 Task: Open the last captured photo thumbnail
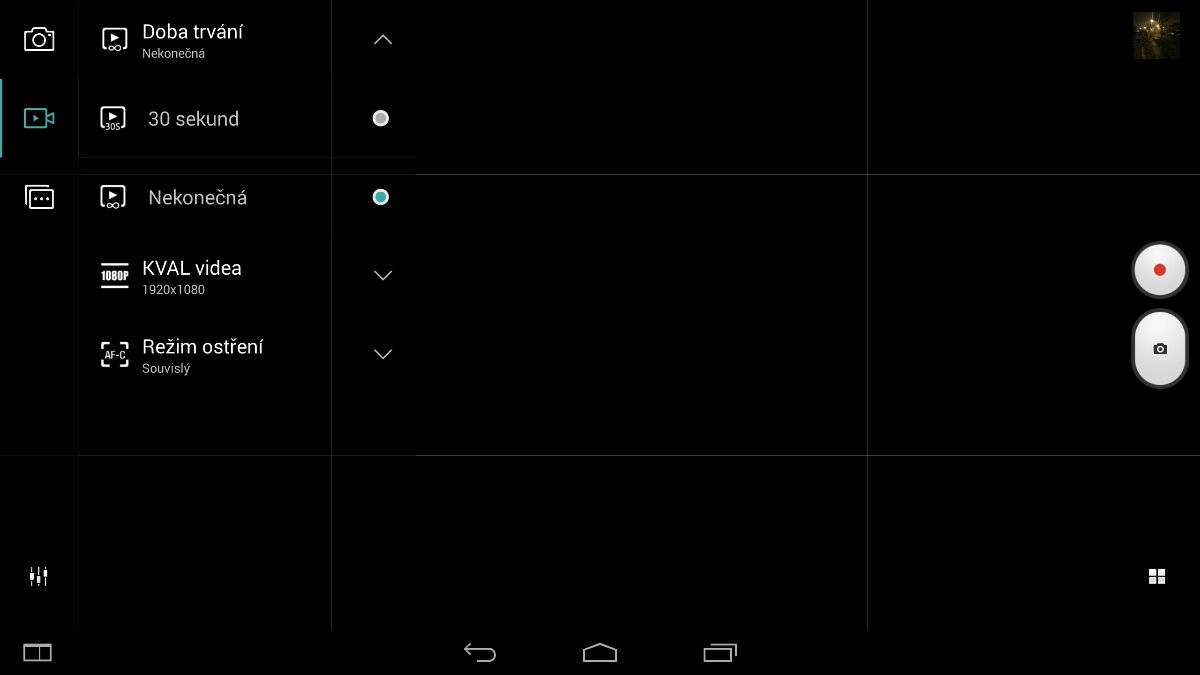(1156, 36)
